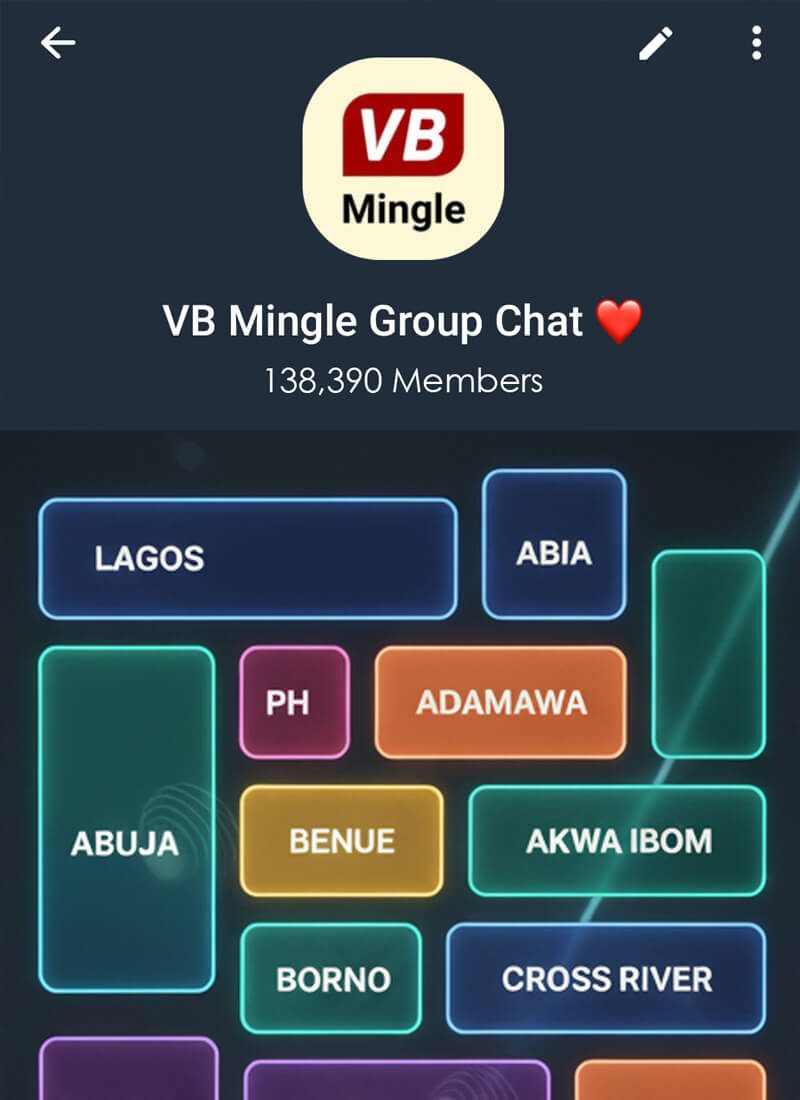Image resolution: width=800 pixels, height=1100 pixels.
Task: Switch to the CROSS RIVER block
Action: point(606,978)
